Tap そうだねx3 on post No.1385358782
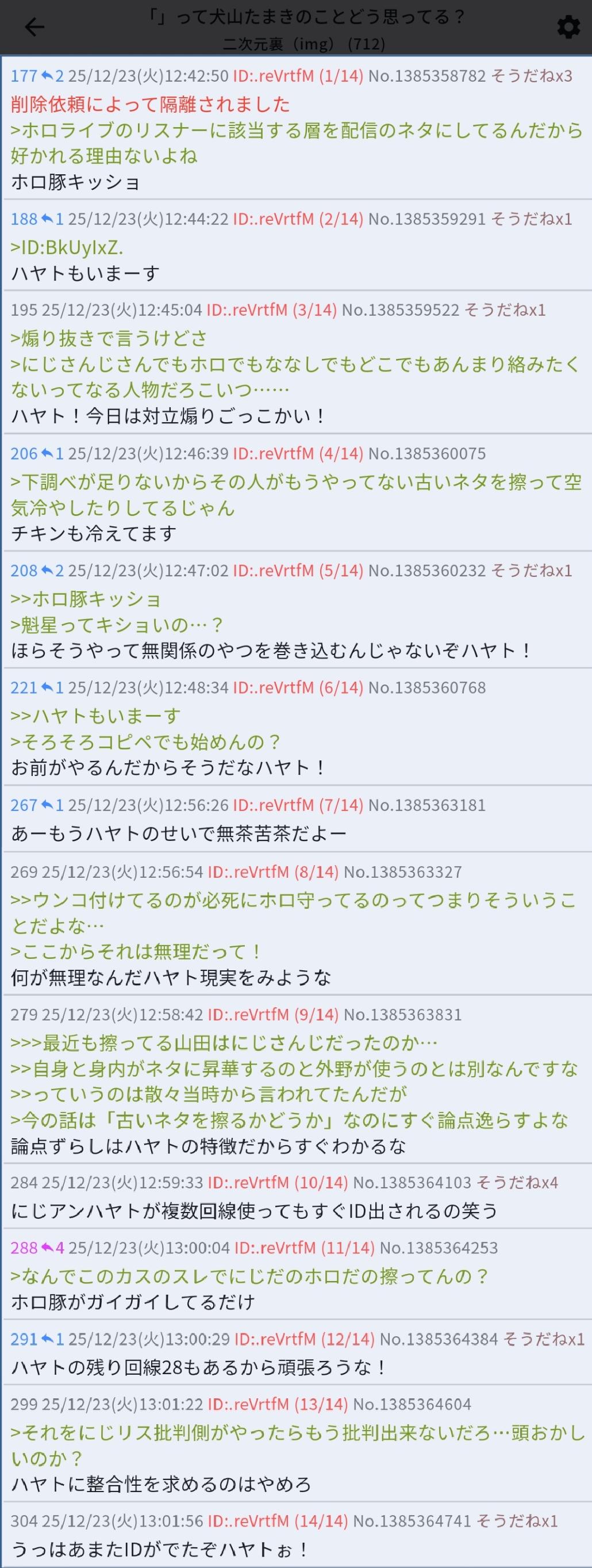 [x=531, y=75]
